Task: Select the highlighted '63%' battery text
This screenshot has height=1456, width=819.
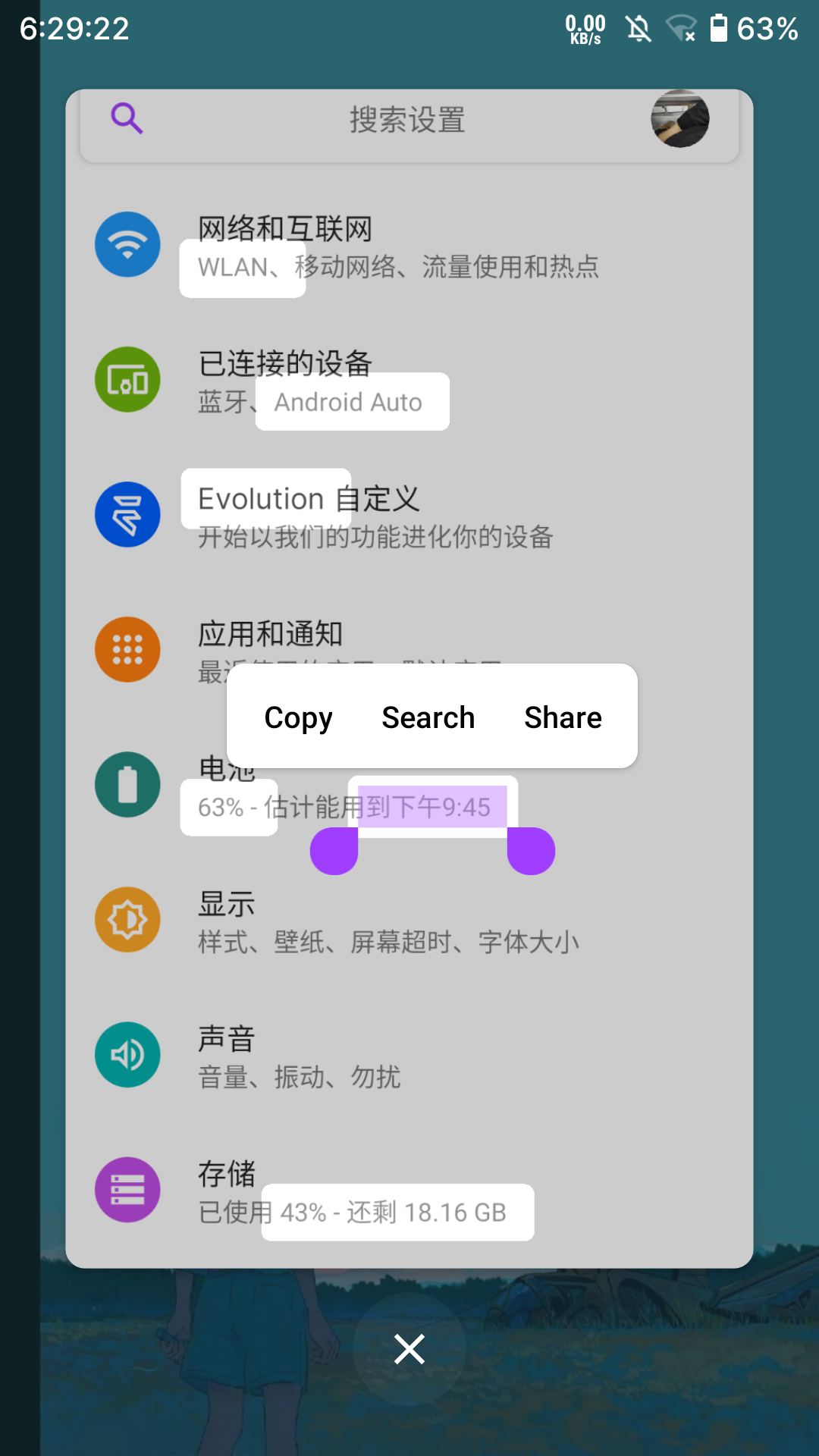Action: pyautogui.click(x=228, y=808)
